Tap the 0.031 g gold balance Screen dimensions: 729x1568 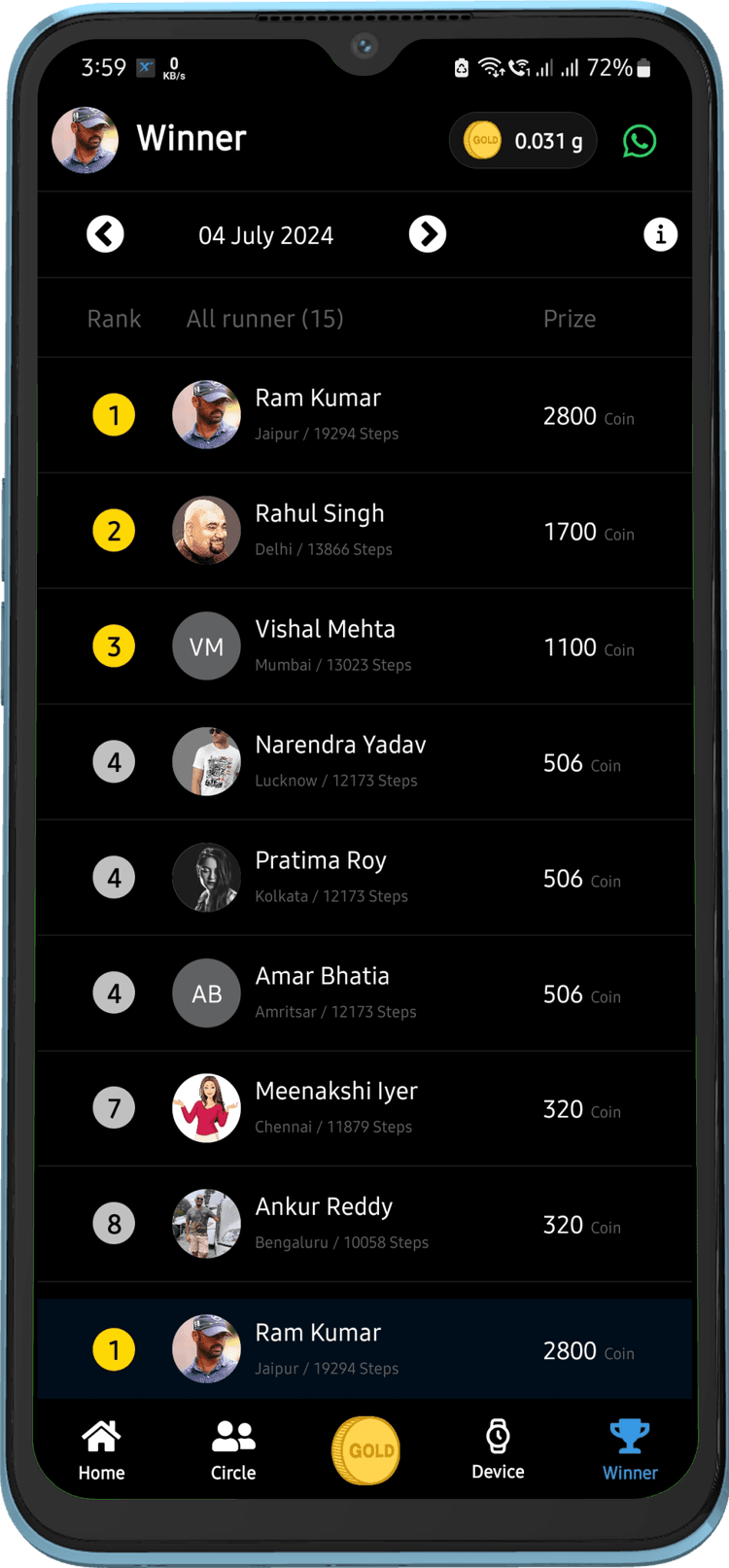pos(523,141)
